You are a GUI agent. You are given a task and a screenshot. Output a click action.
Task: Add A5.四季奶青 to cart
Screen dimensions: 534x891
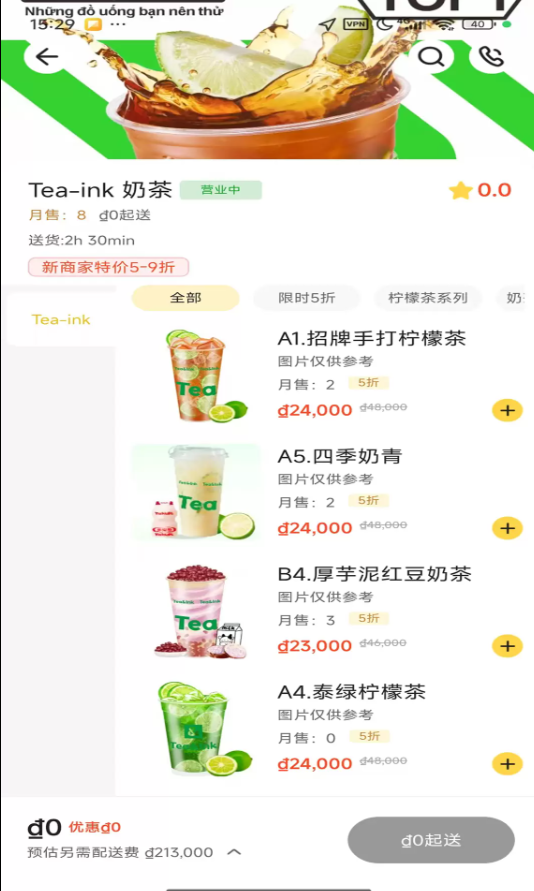coord(507,528)
